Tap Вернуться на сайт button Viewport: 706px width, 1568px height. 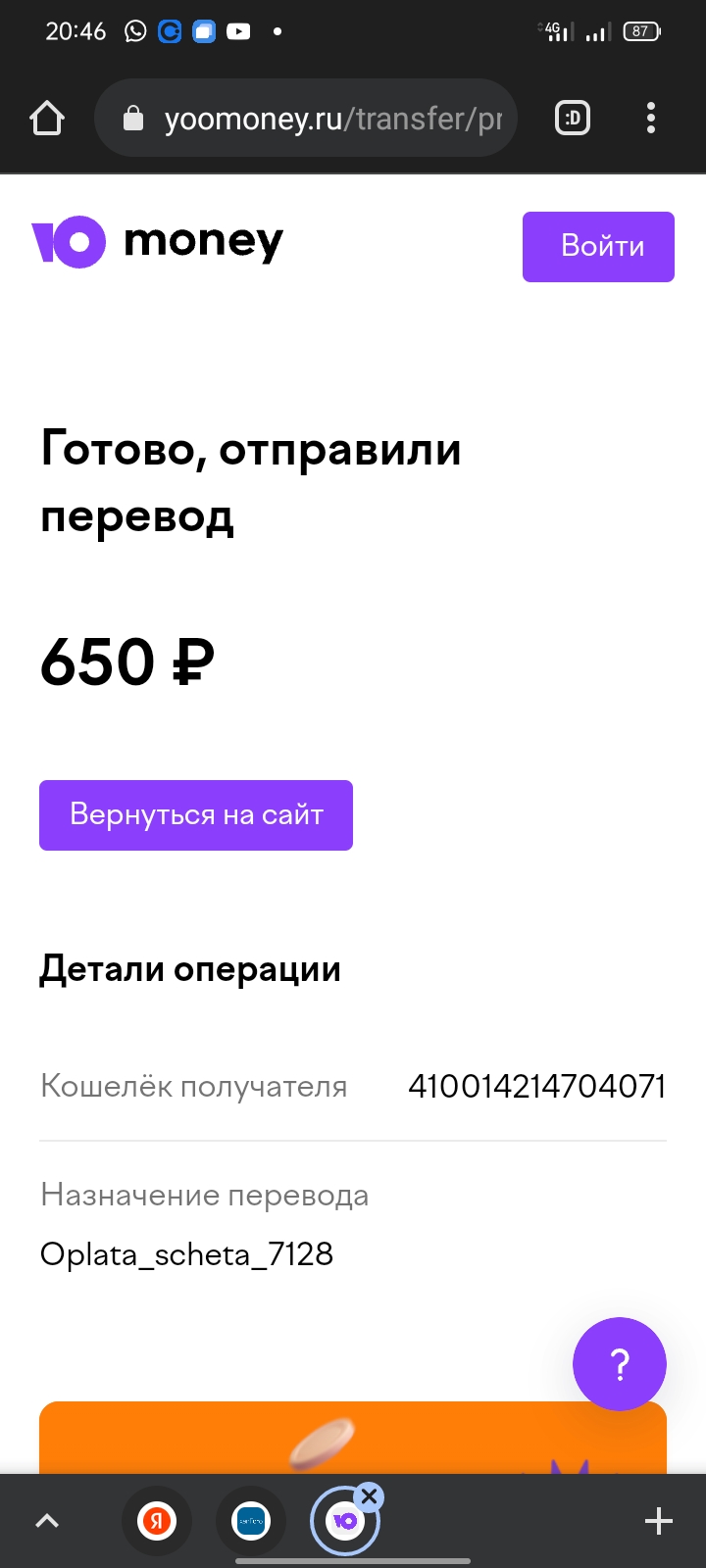(196, 815)
